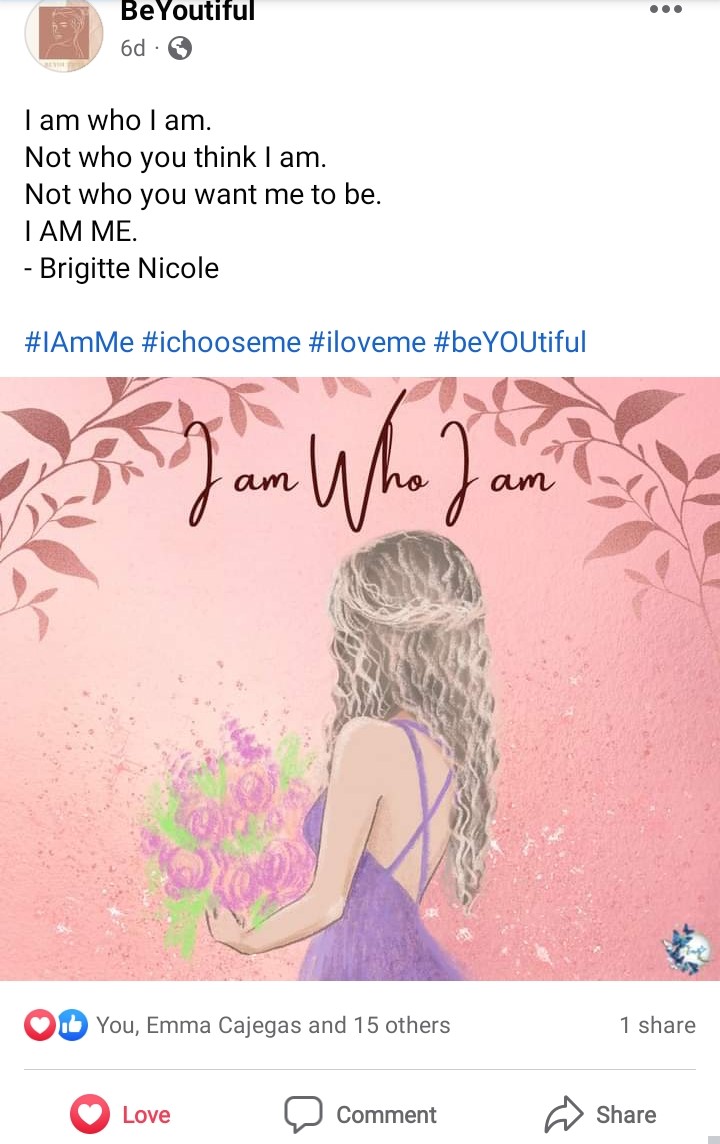Open the #ichooseme hashtag
The image size is (720, 1144).
pos(221,342)
